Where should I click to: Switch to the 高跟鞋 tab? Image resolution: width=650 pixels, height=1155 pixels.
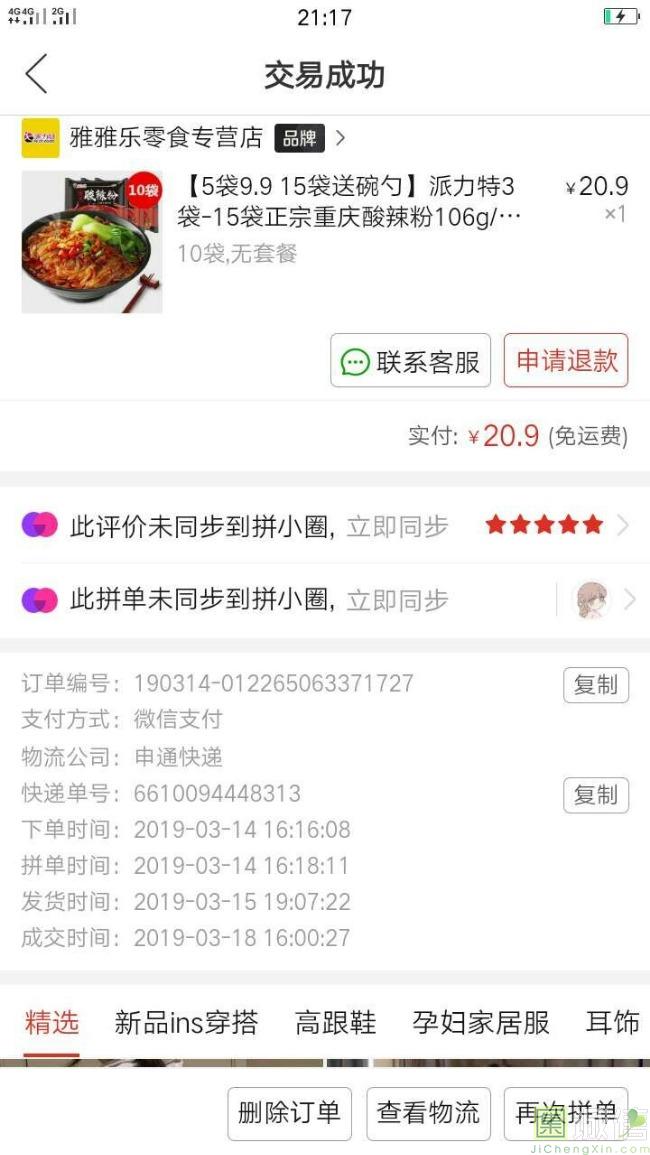pos(335,1022)
